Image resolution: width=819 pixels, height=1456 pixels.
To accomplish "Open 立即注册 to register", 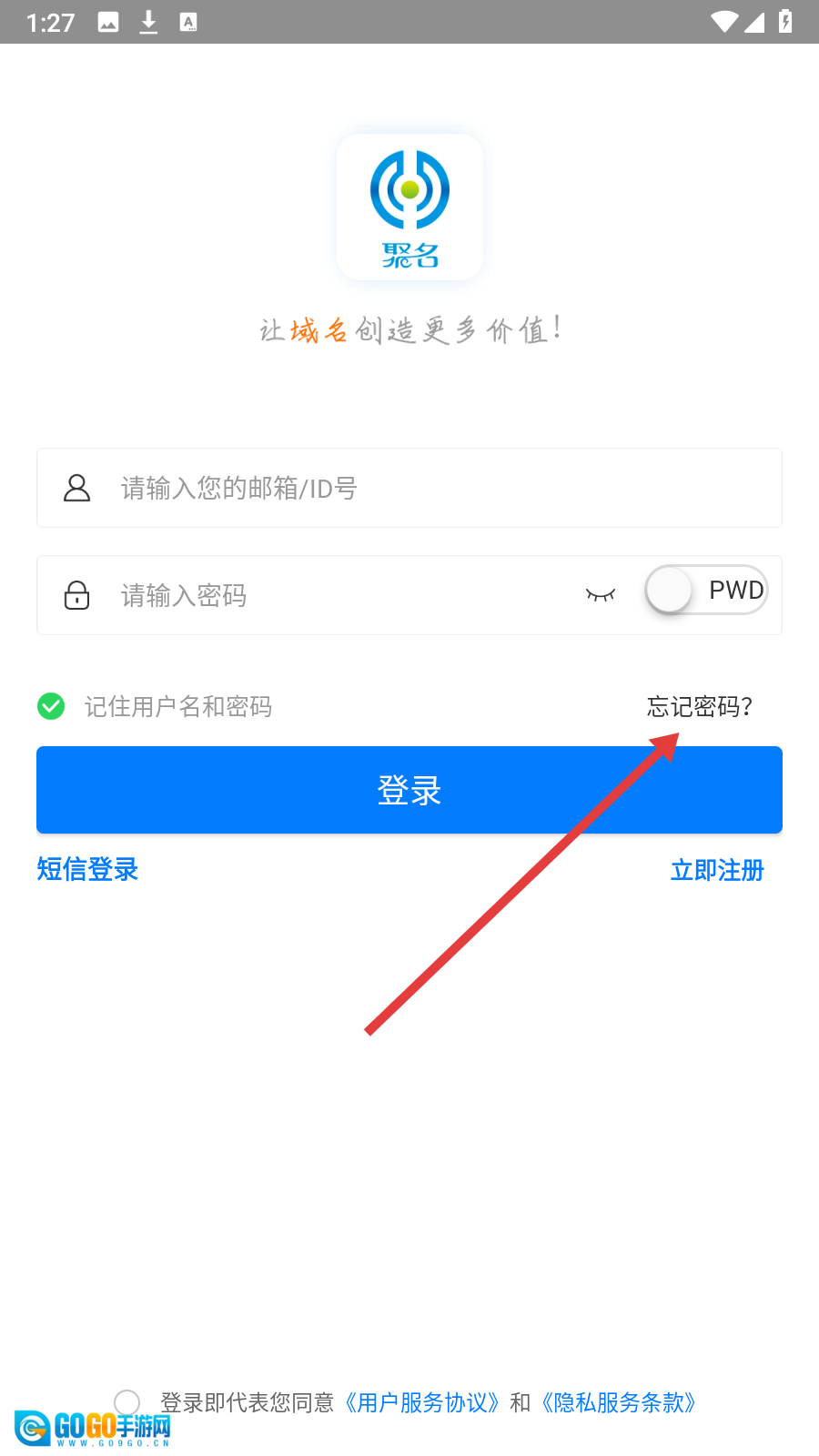I will pyautogui.click(x=716, y=870).
